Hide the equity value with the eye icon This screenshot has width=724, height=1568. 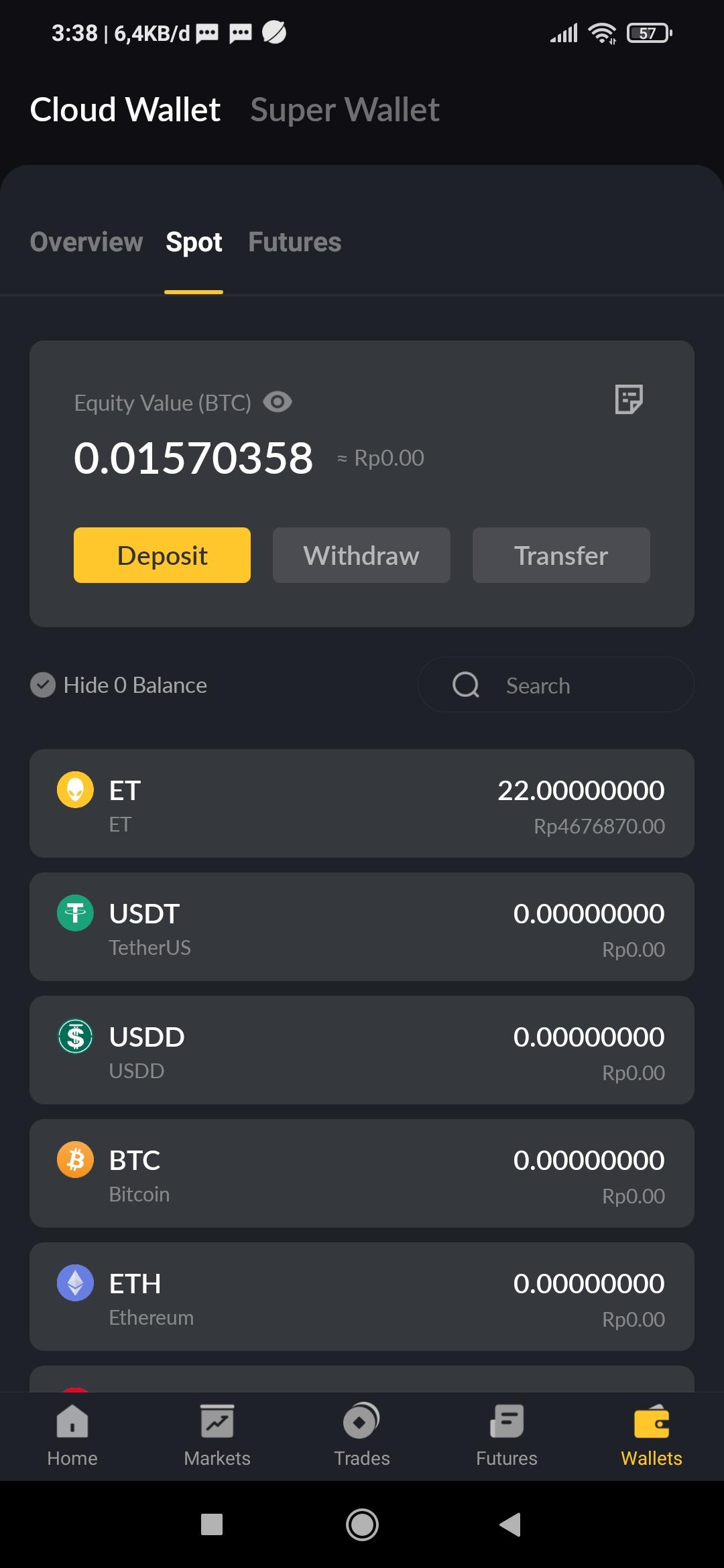click(277, 402)
